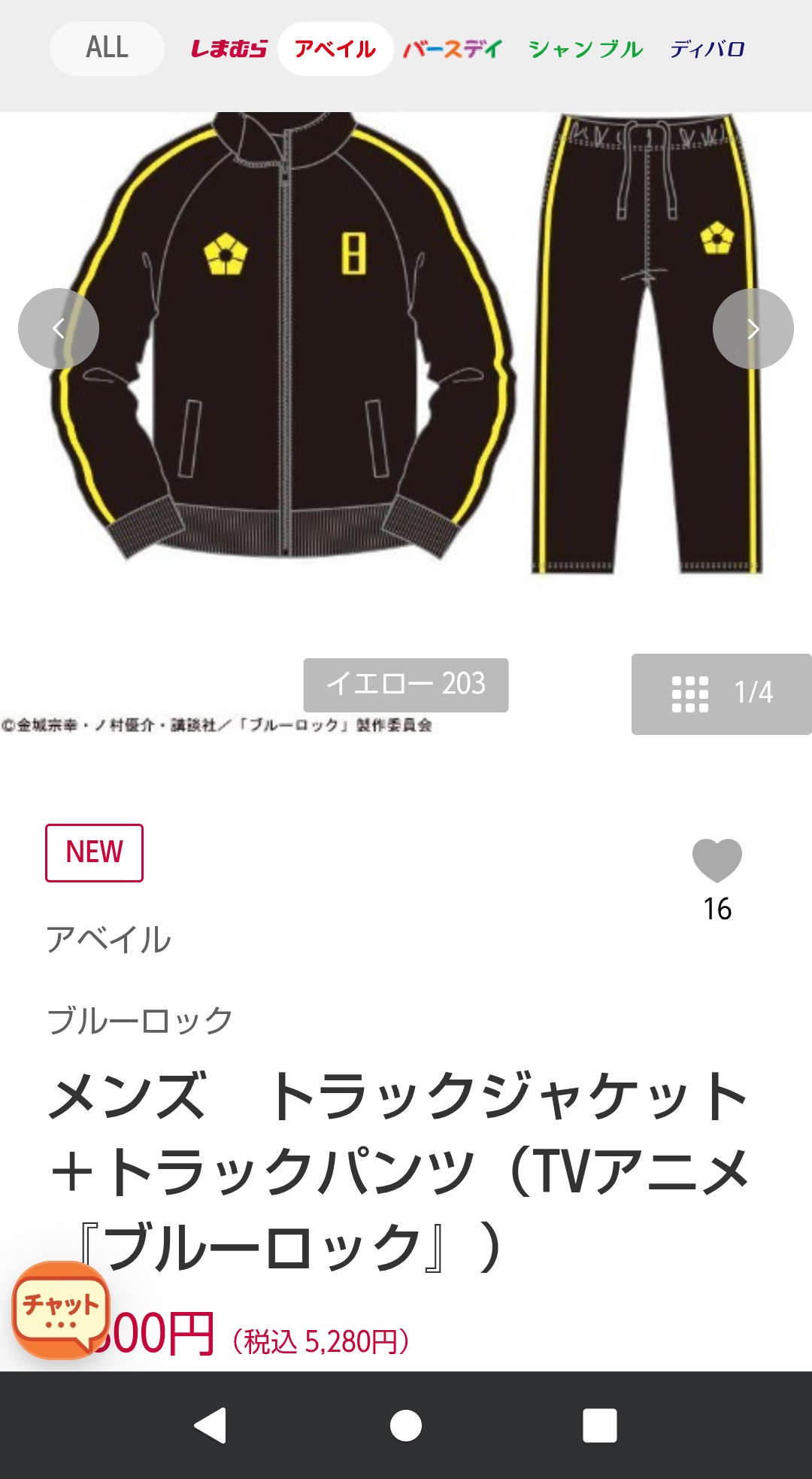Open the ブルーロック brand link
Viewport: 812px width, 1479px height.
tap(140, 1021)
